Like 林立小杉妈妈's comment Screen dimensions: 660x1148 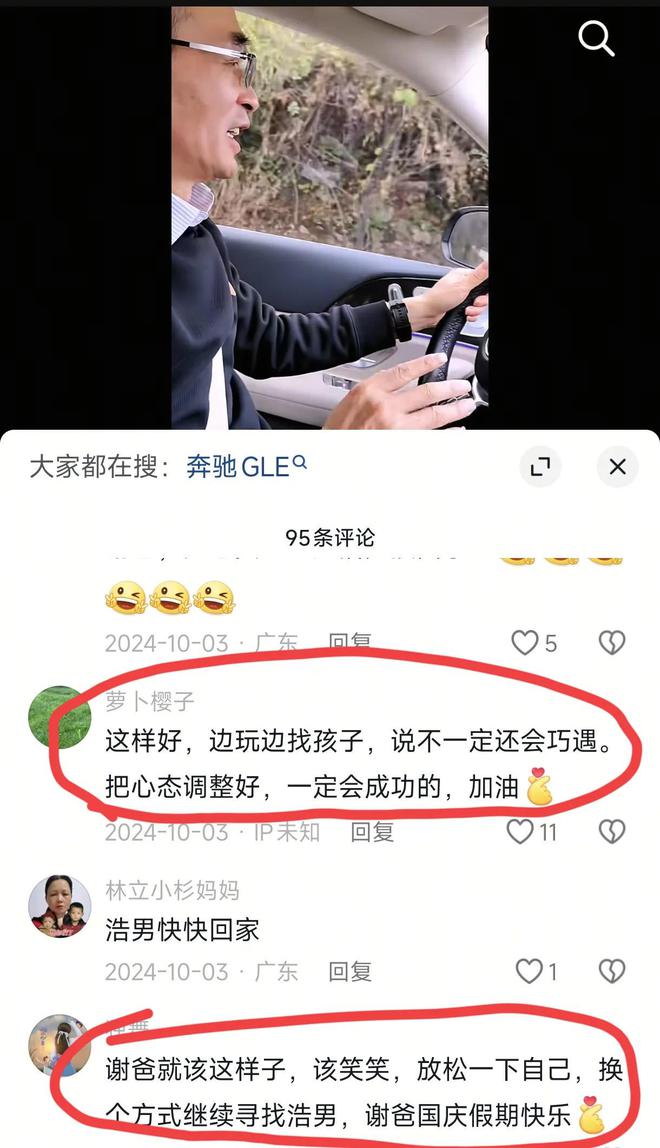click(x=528, y=970)
